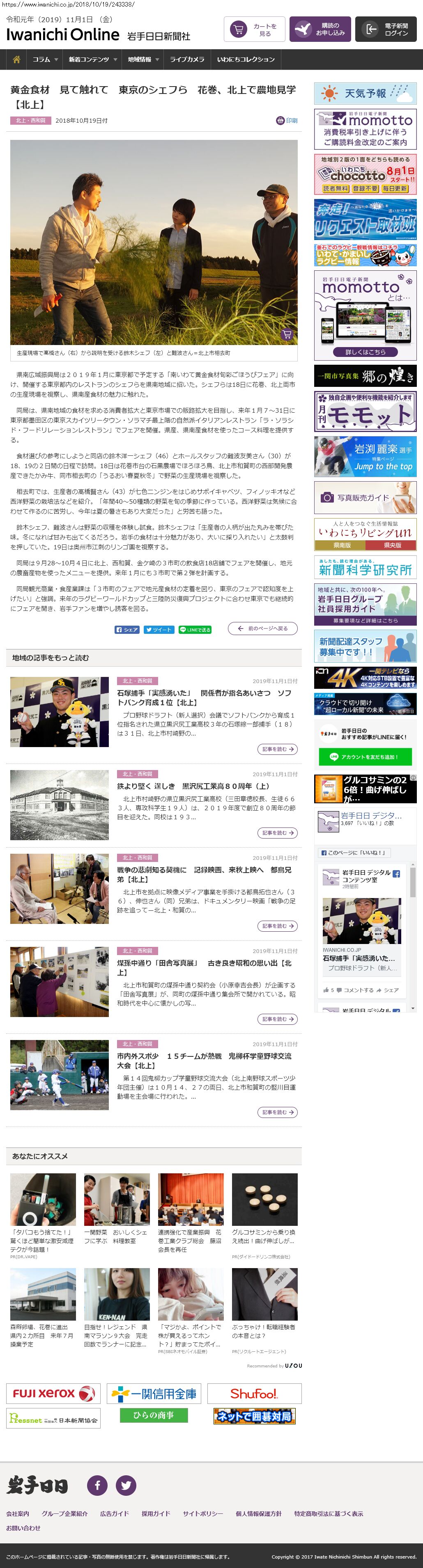
Task: Return with 前のページへ戻る button
Action: pyautogui.click(x=263, y=628)
